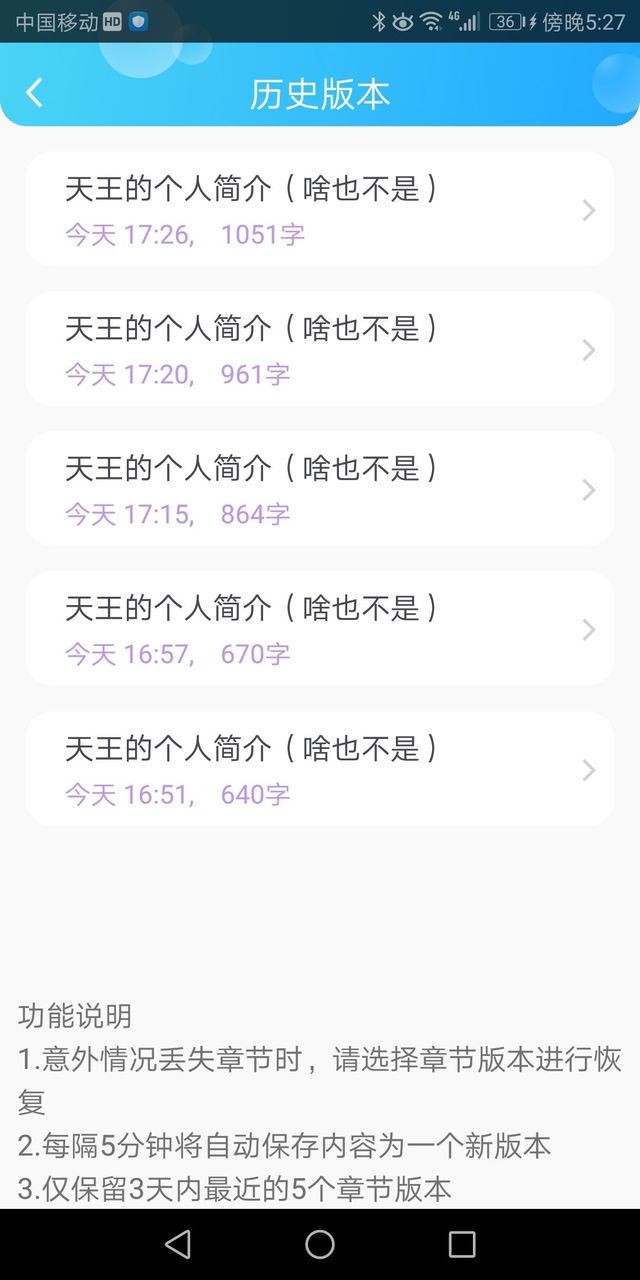
Task: Open the 17:20 version with 961字
Action: point(320,349)
